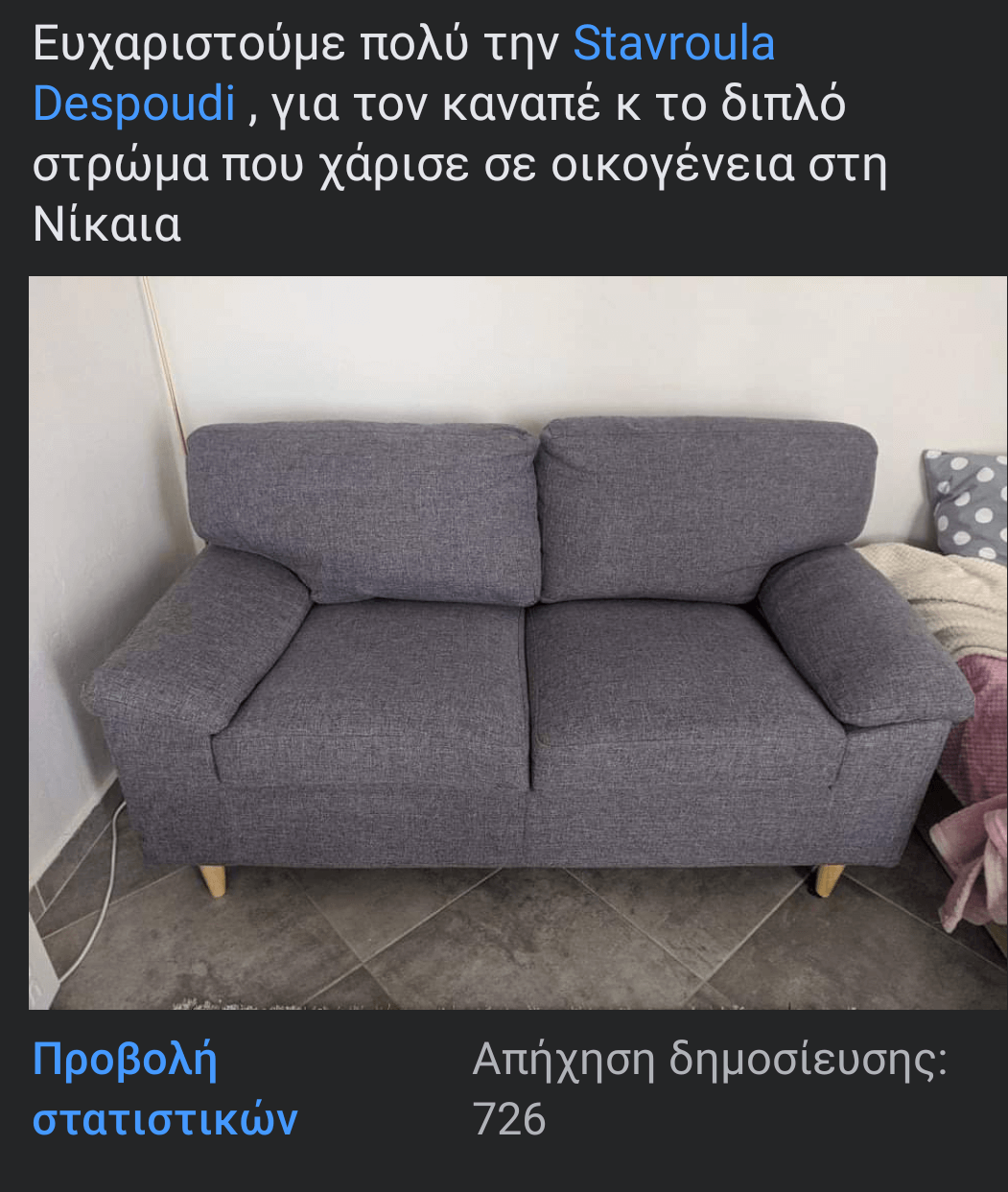Open Stavroula Despoudi's tagged profile link
This screenshot has width=1008, height=1192.
[x=673, y=44]
